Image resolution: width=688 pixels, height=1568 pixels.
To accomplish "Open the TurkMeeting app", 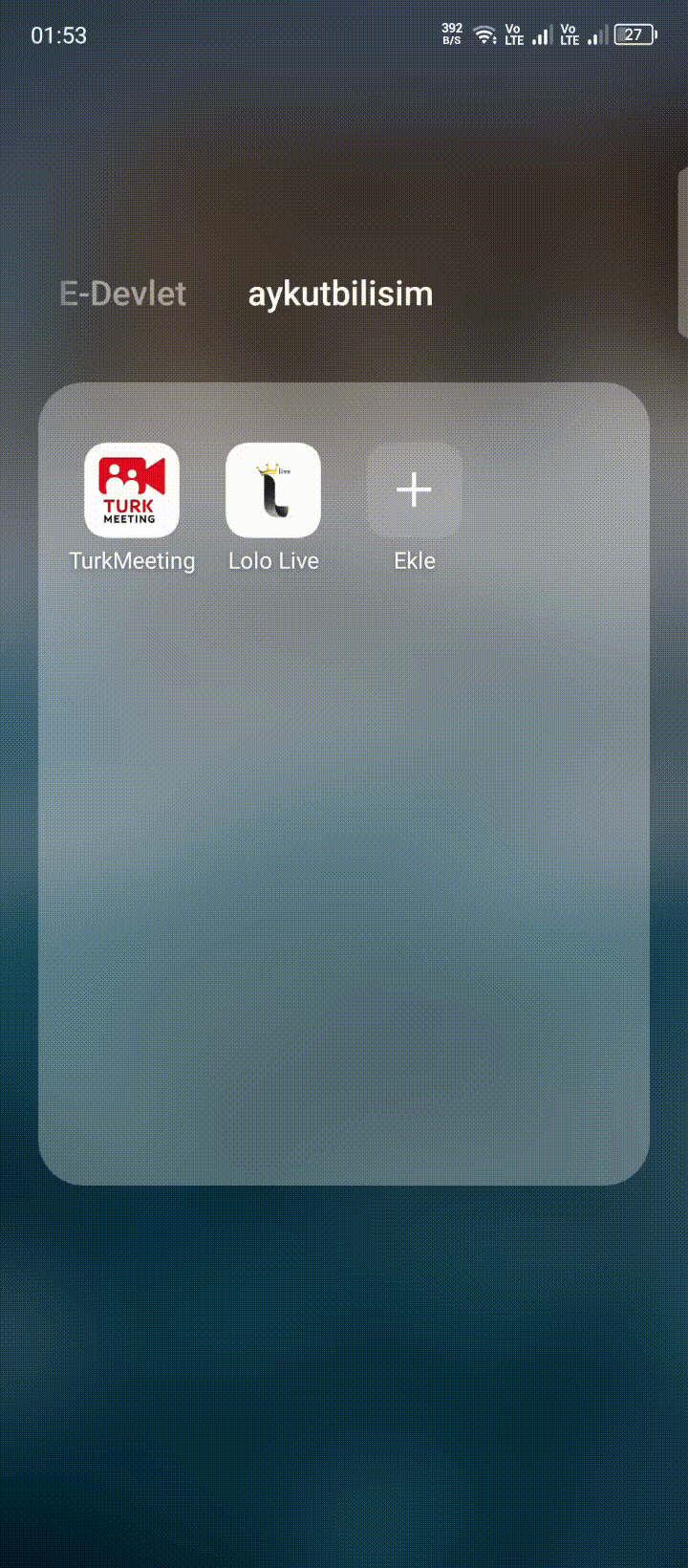I will [x=134, y=490].
